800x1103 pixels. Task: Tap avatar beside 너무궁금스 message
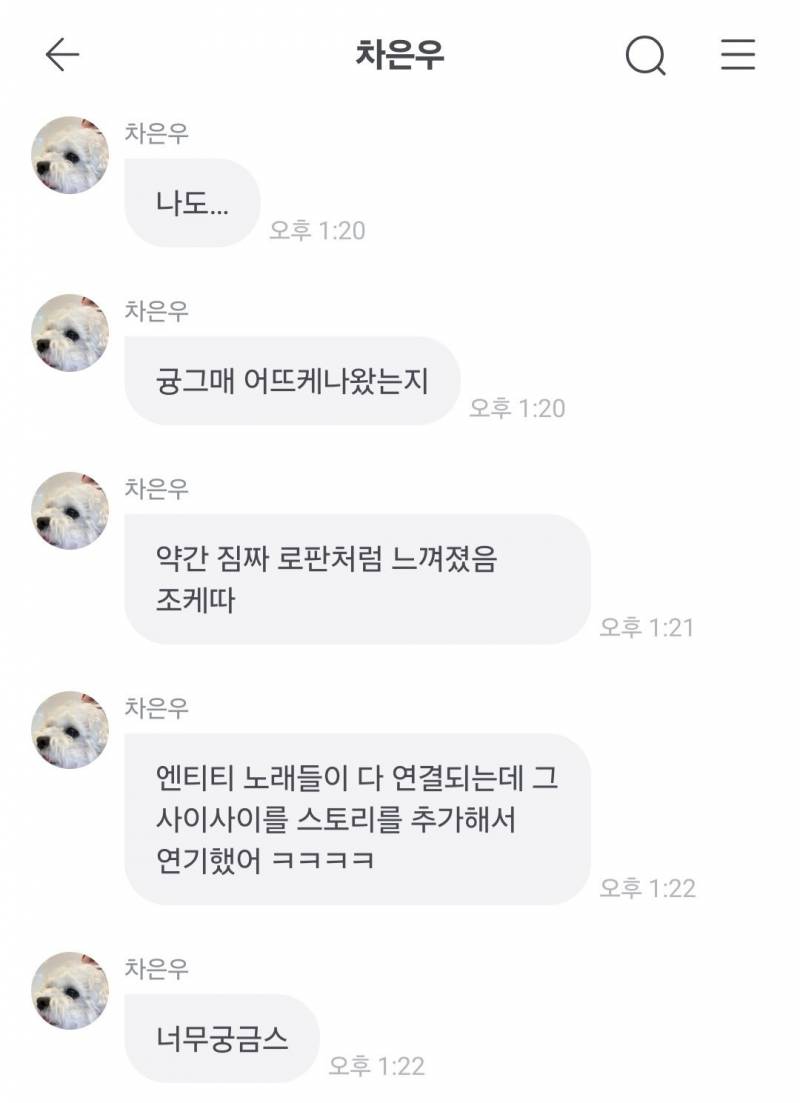(69, 990)
